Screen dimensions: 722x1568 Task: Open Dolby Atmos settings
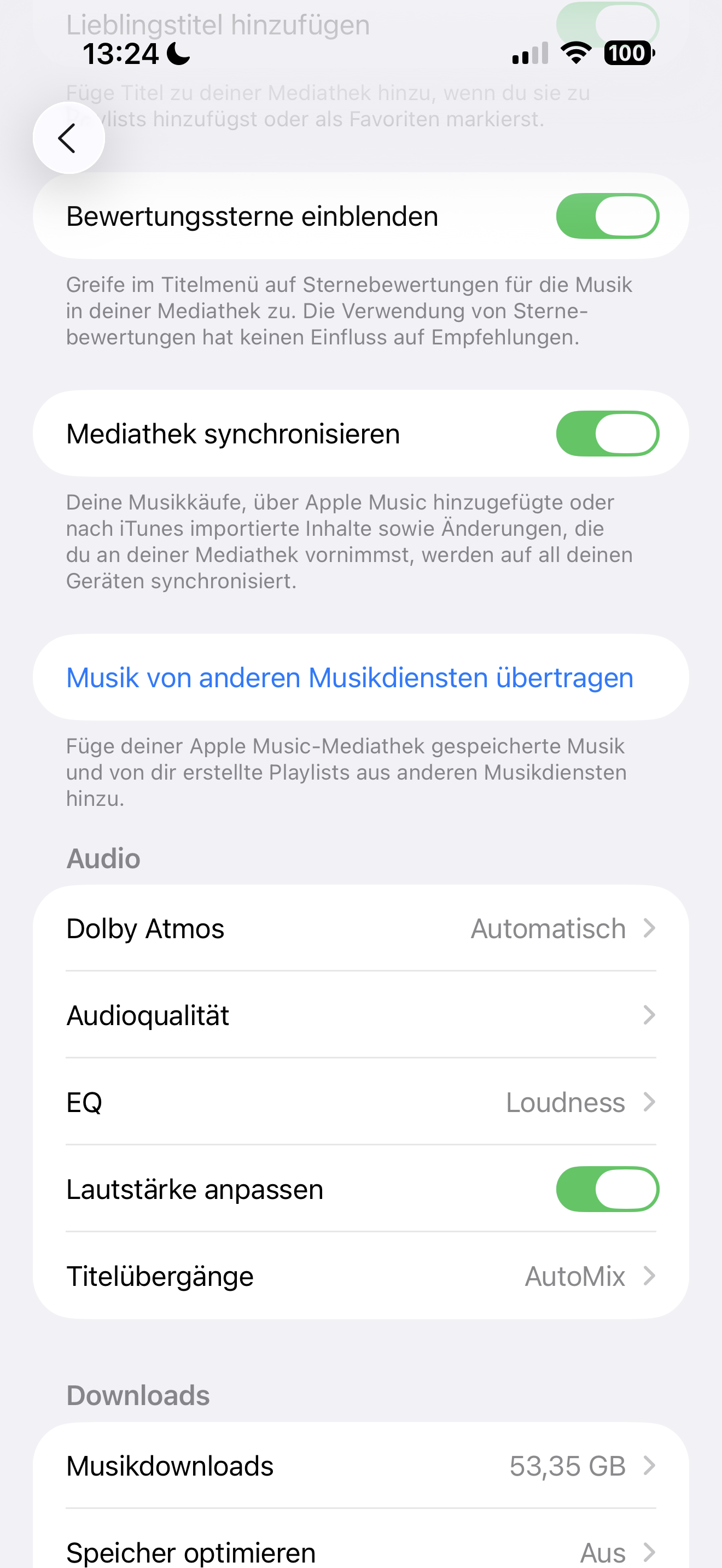tap(360, 928)
